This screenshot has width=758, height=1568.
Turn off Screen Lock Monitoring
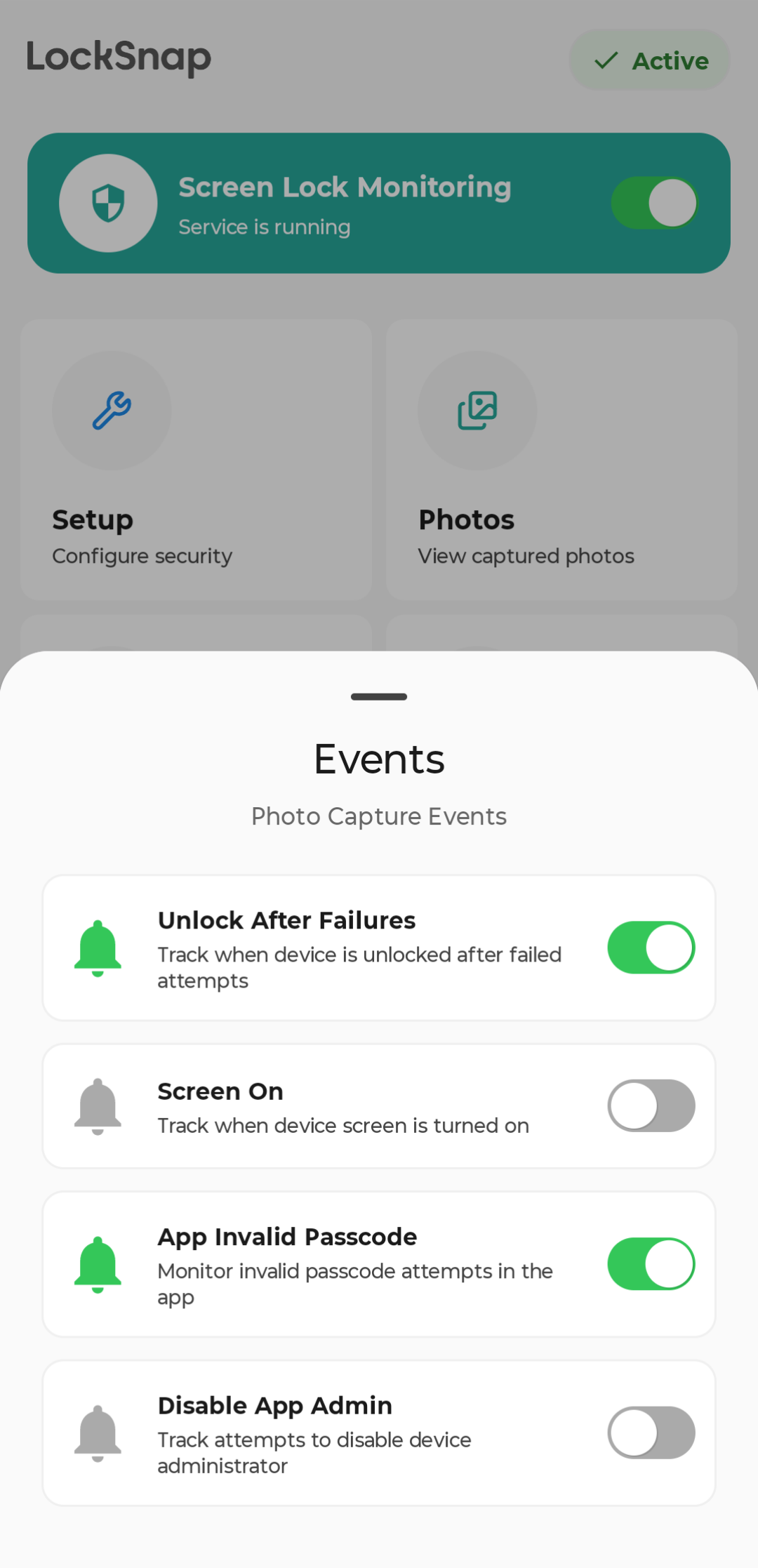(x=653, y=202)
